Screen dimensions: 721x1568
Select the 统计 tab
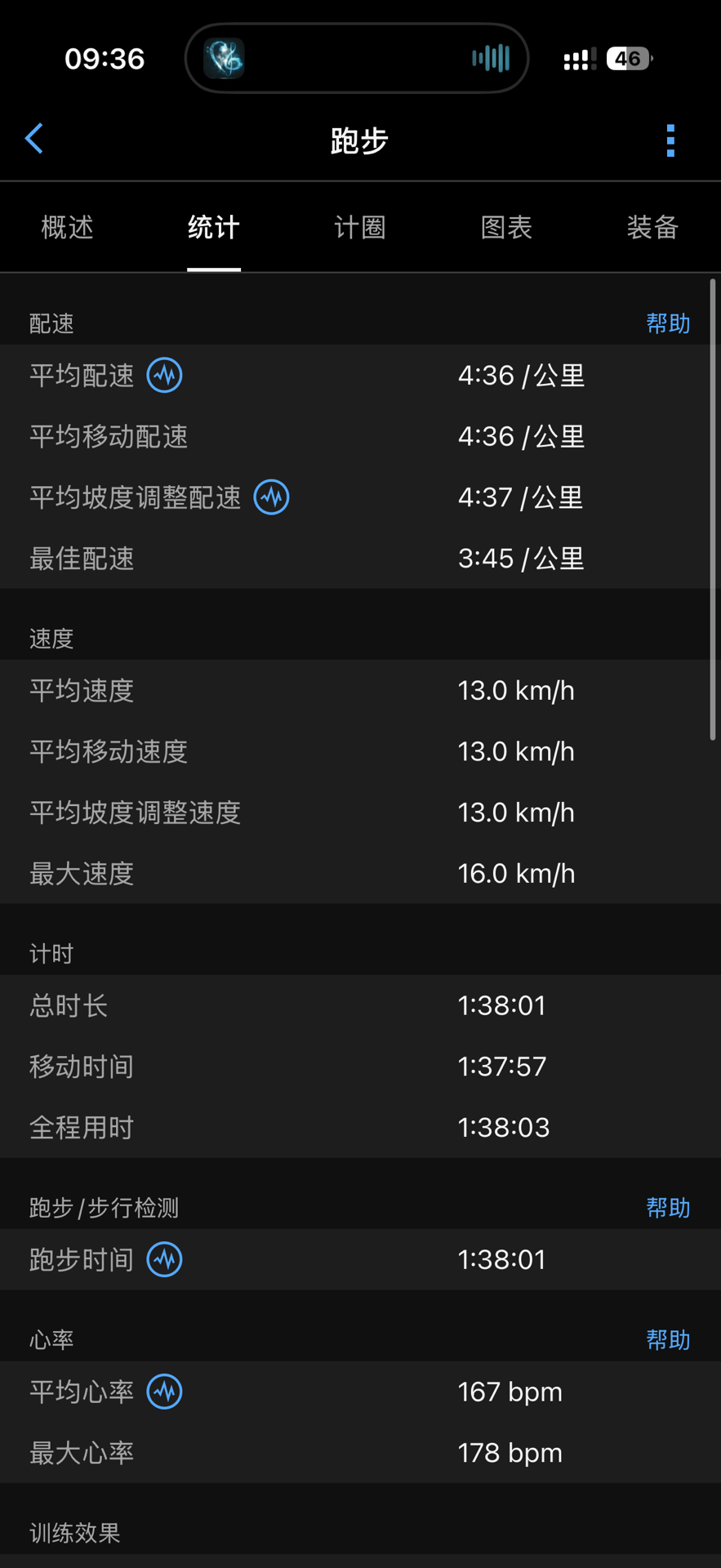point(213,227)
